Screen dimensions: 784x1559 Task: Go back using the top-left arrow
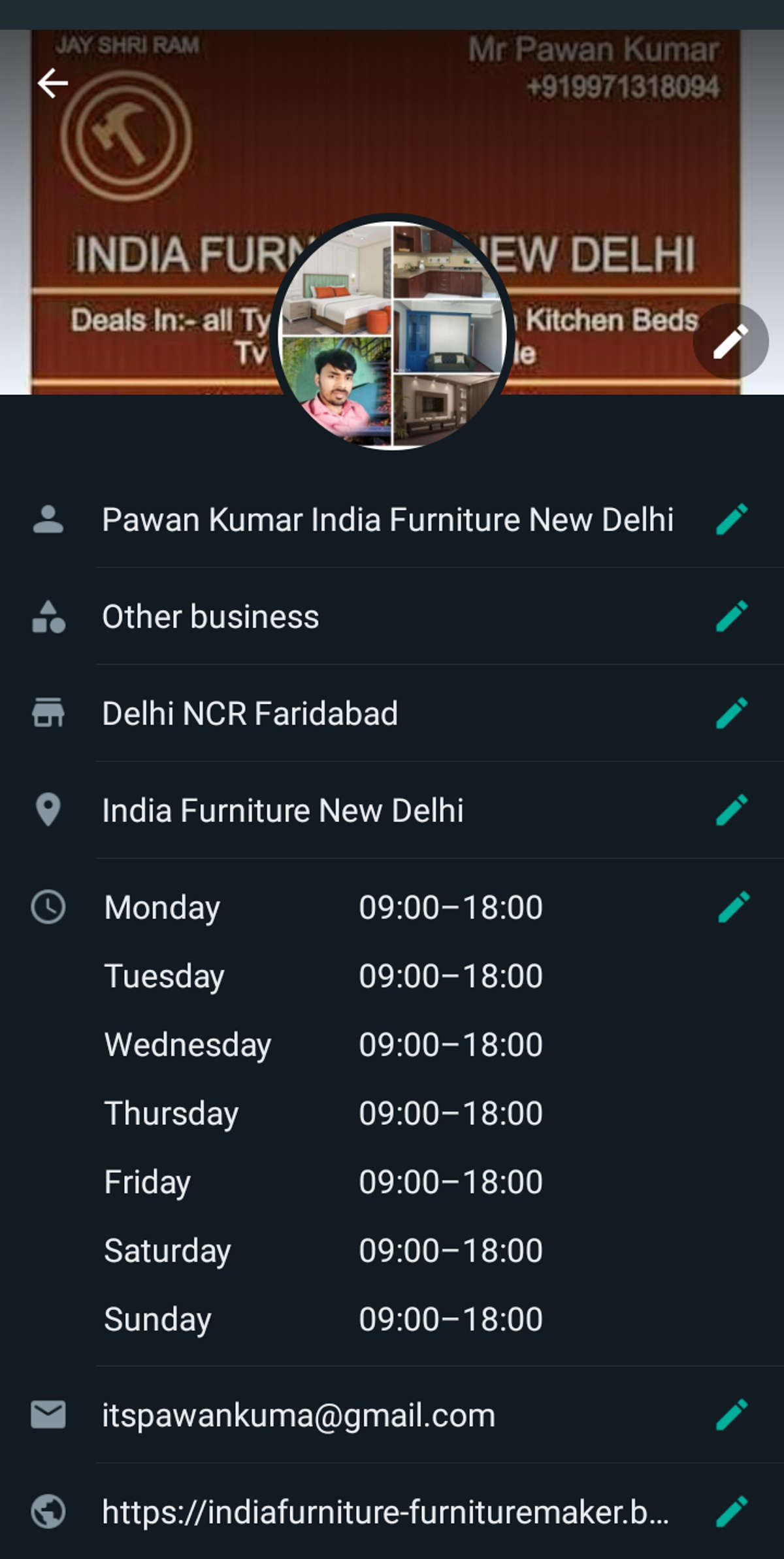tap(53, 83)
